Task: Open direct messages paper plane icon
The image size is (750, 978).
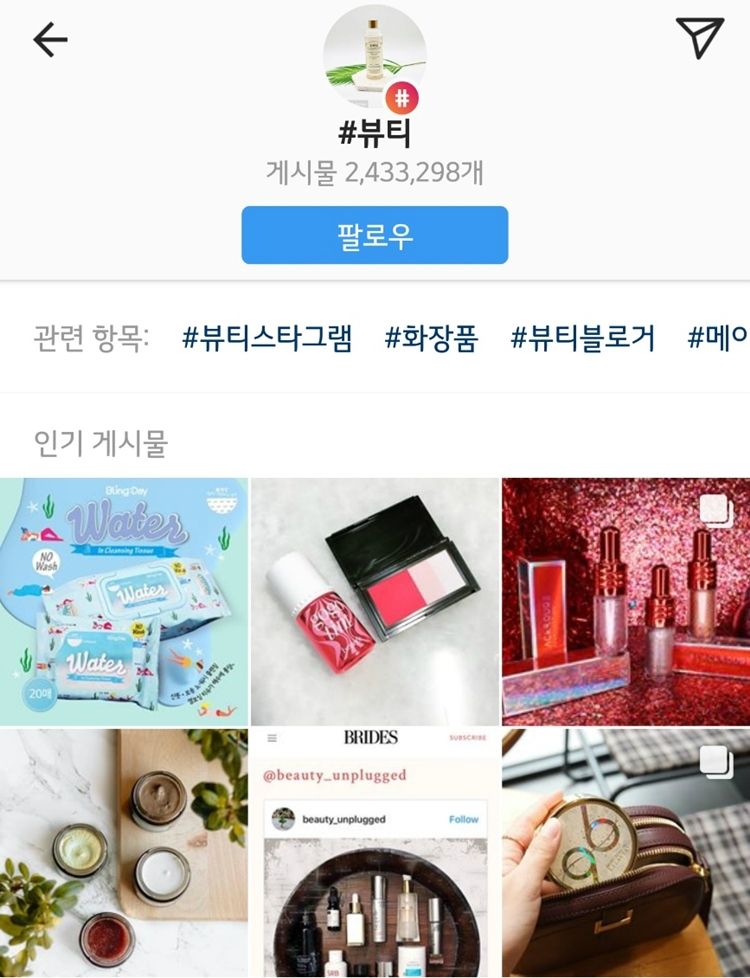Action: point(699,38)
